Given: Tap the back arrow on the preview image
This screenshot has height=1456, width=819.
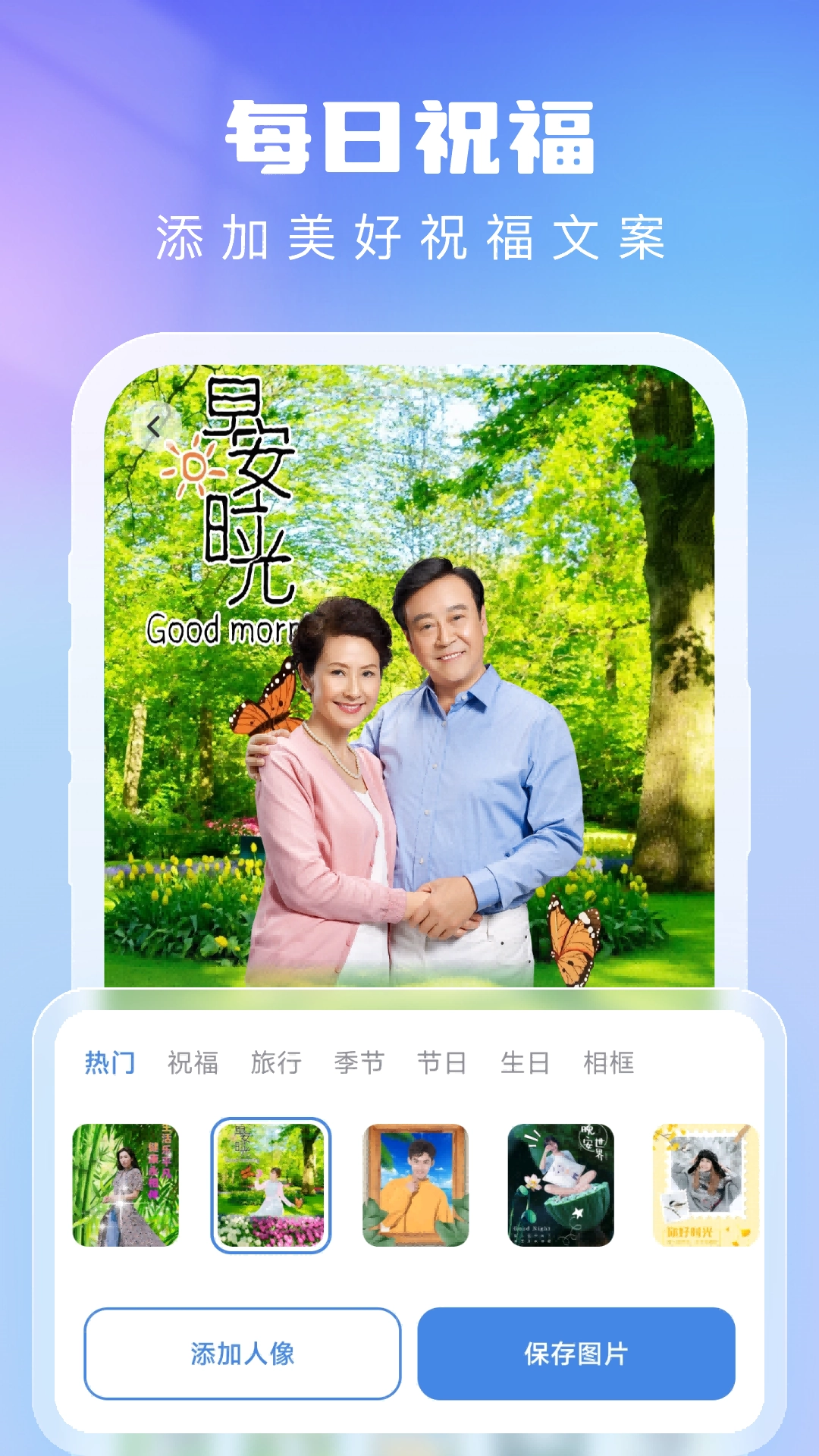Looking at the screenshot, I should [155, 425].
